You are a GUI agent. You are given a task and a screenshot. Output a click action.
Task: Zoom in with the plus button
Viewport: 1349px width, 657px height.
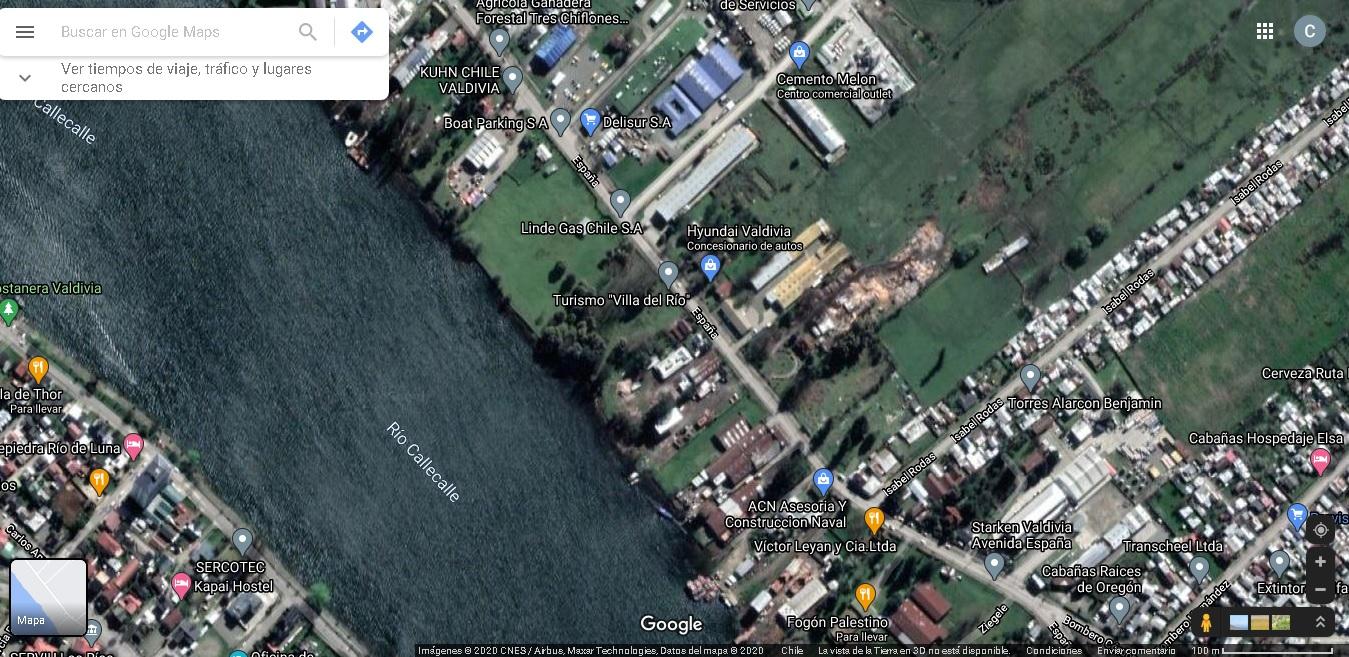(x=1320, y=562)
